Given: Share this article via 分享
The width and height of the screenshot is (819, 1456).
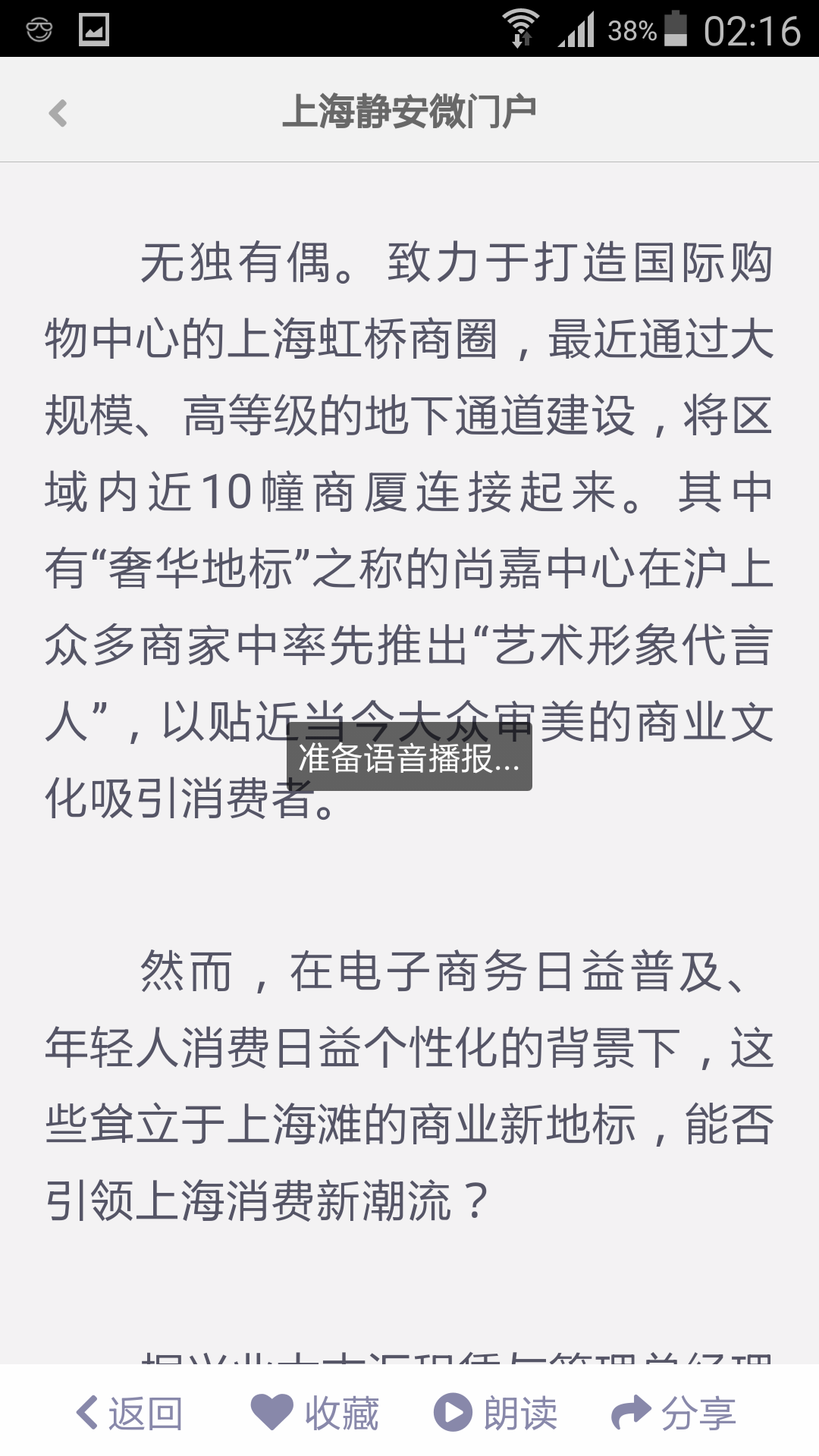Looking at the screenshot, I should (674, 1414).
